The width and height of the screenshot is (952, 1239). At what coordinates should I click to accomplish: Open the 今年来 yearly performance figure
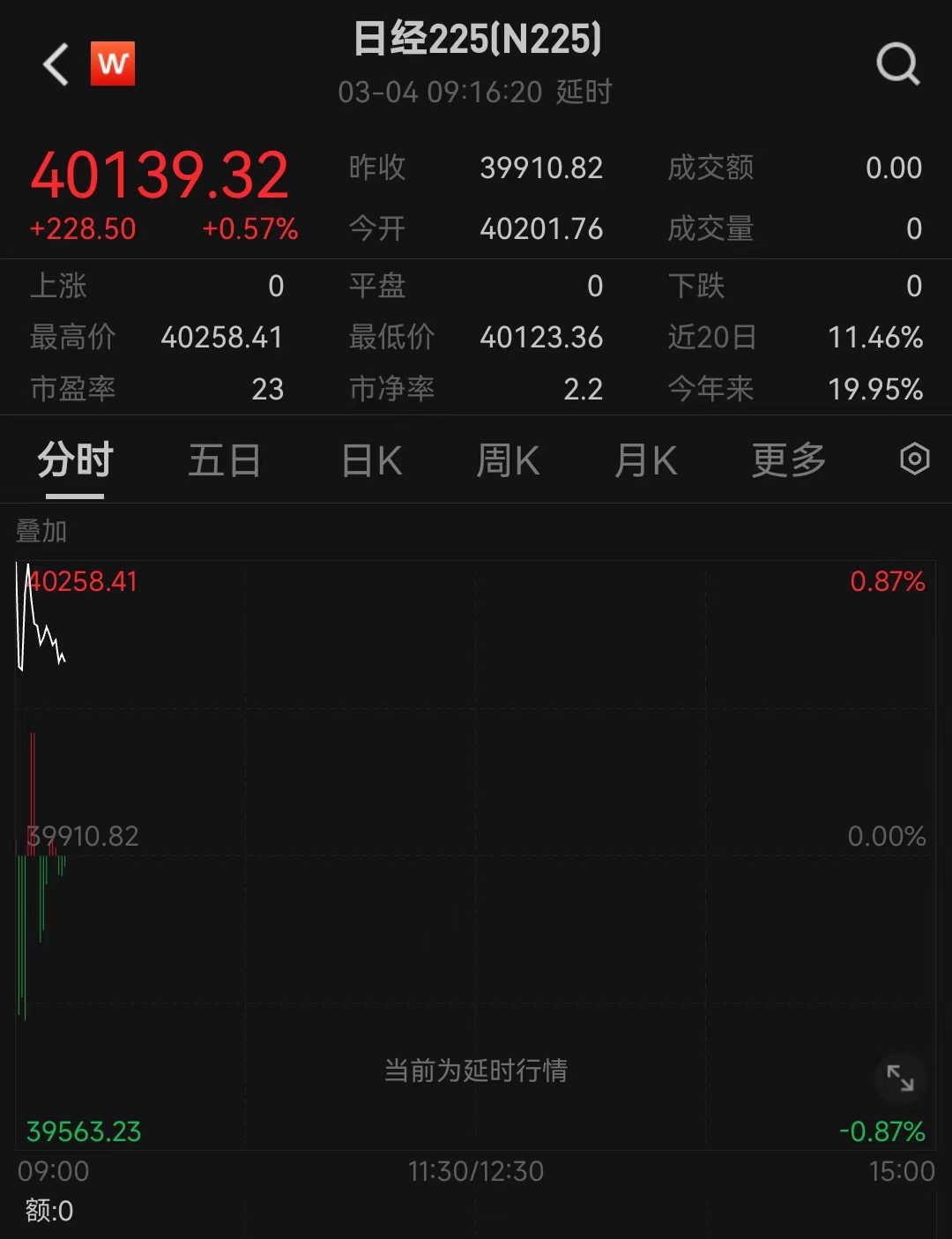point(874,388)
